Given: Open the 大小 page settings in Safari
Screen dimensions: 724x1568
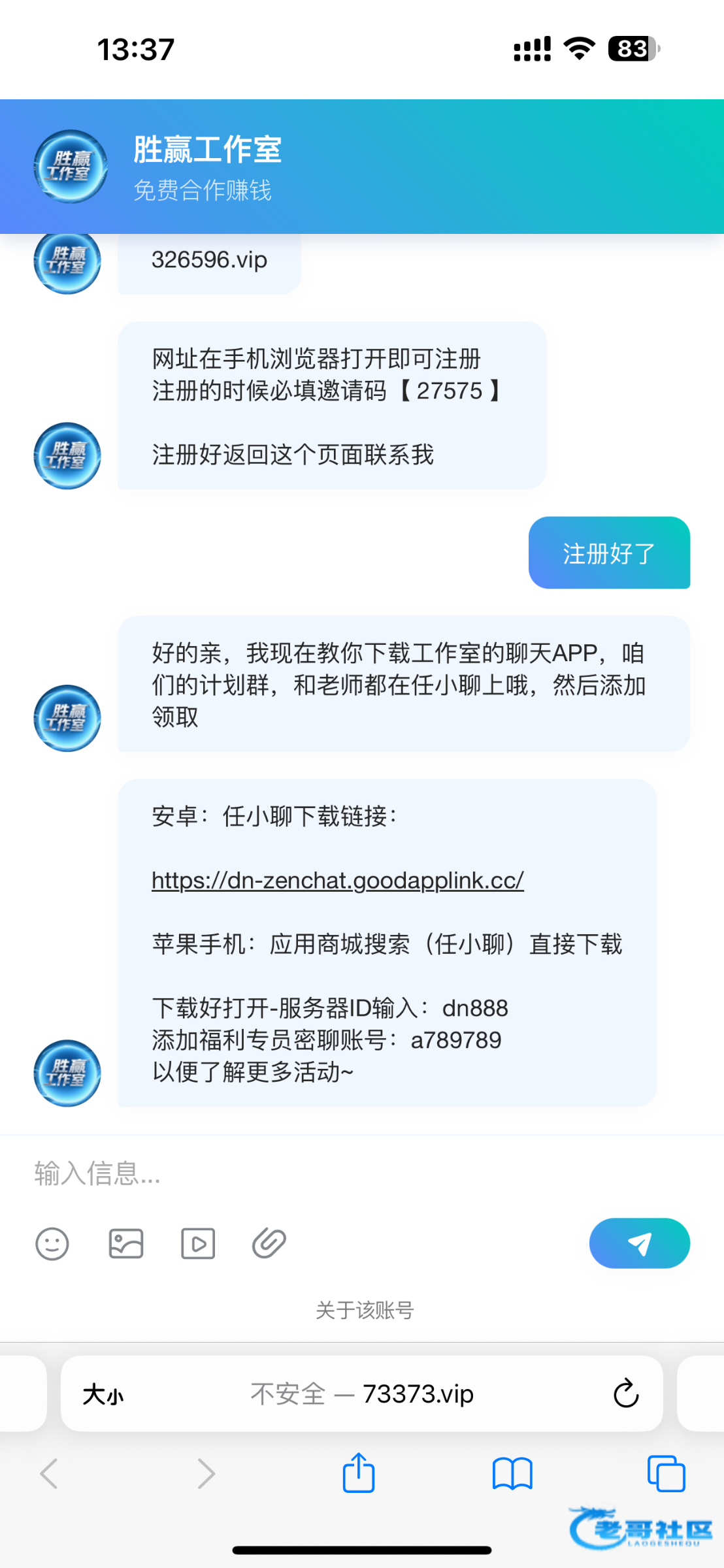Looking at the screenshot, I should pyautogui.click(x=103, y=1394).
